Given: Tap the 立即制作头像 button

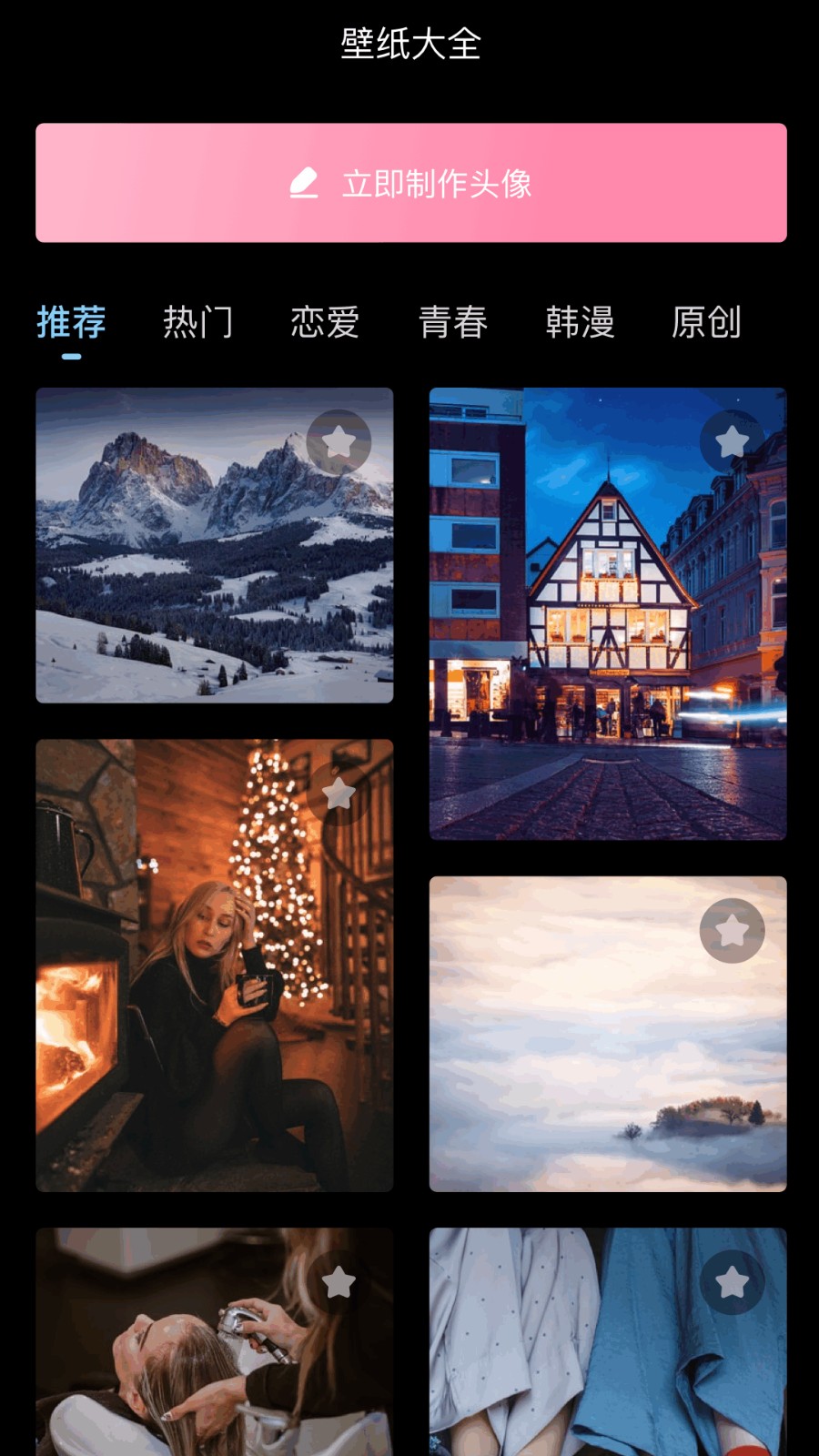Looking at the screenshot, I should click(410, 183).
